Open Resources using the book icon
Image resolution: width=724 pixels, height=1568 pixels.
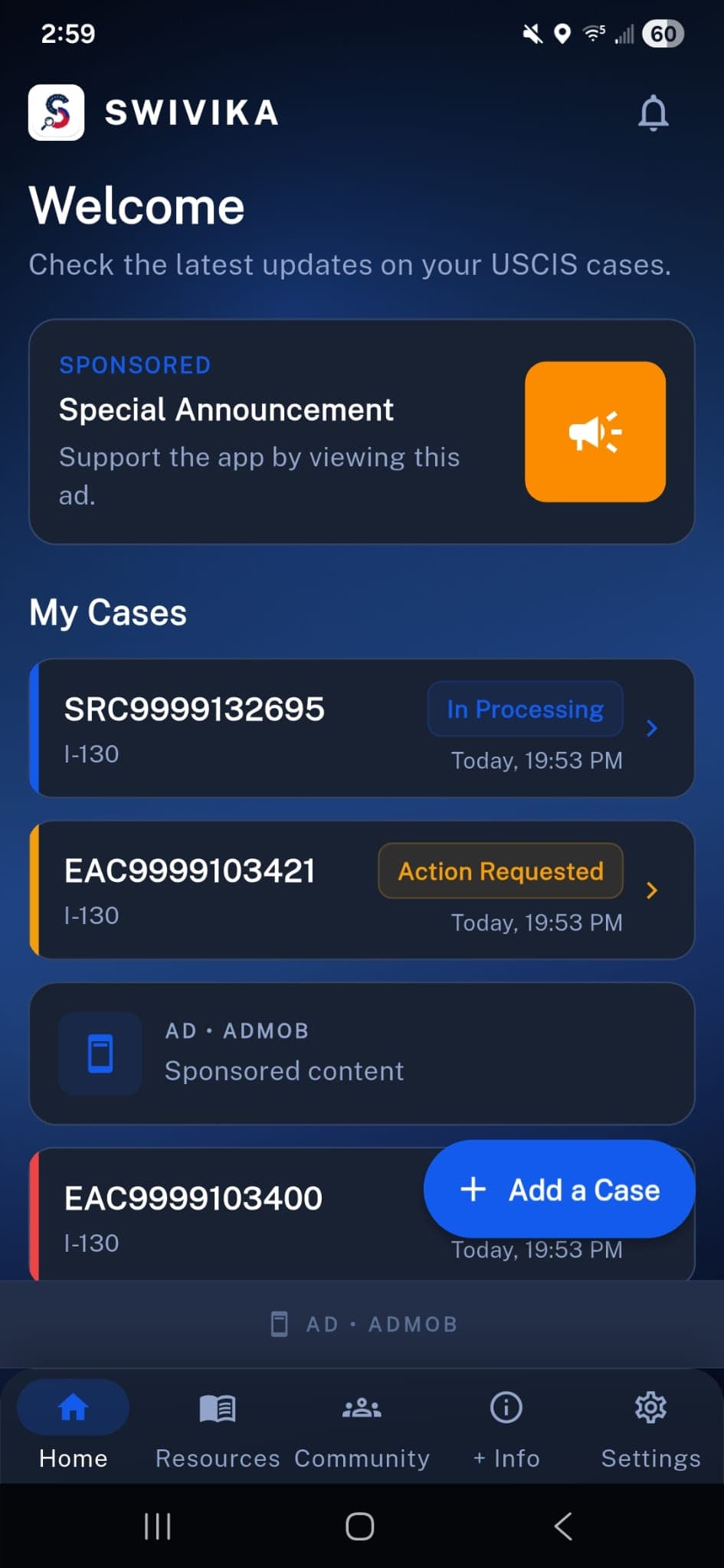point(217,1407)
